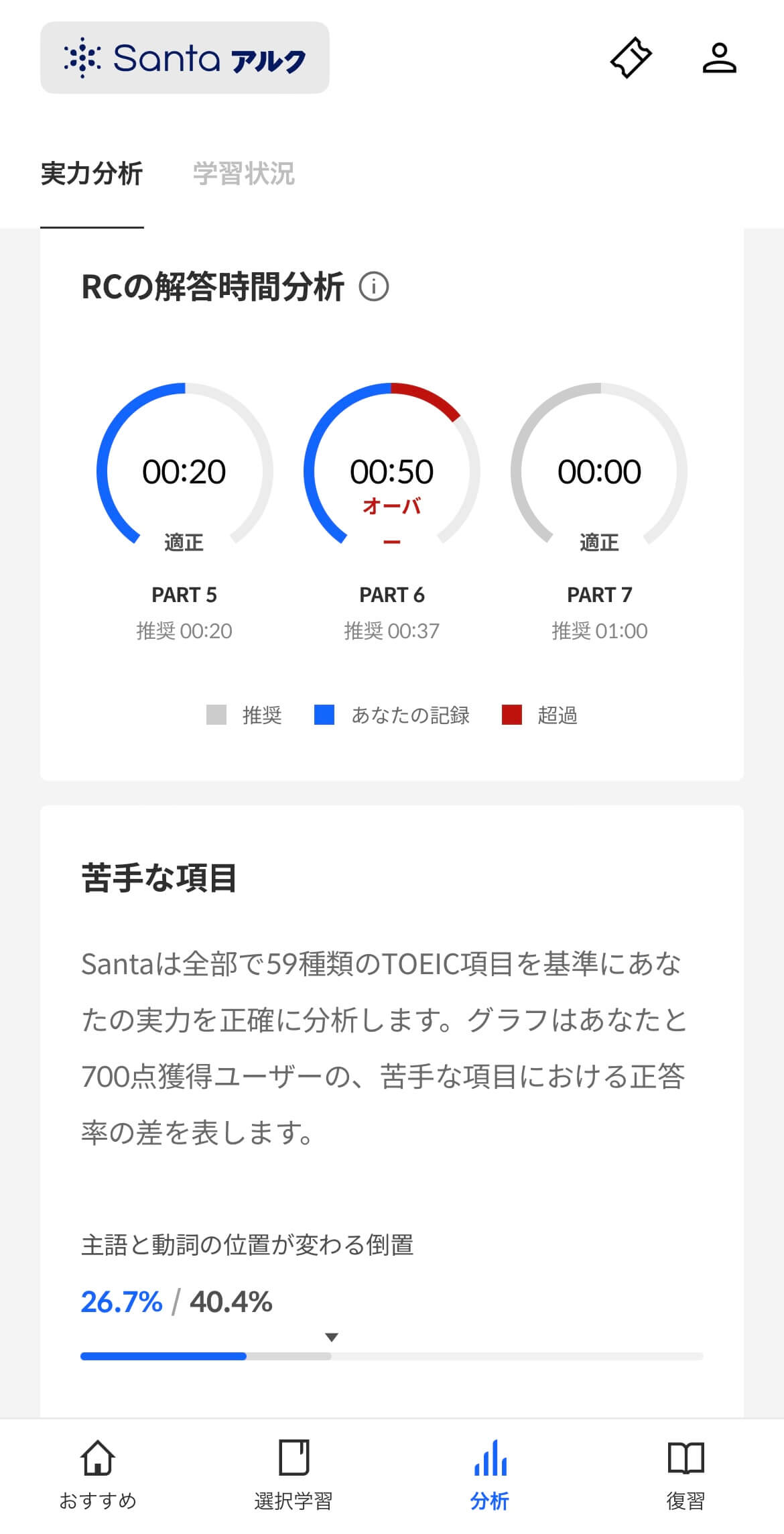
Task: Select the PART 7 circular gauge showing 00:00
Action: pos(600,471)
